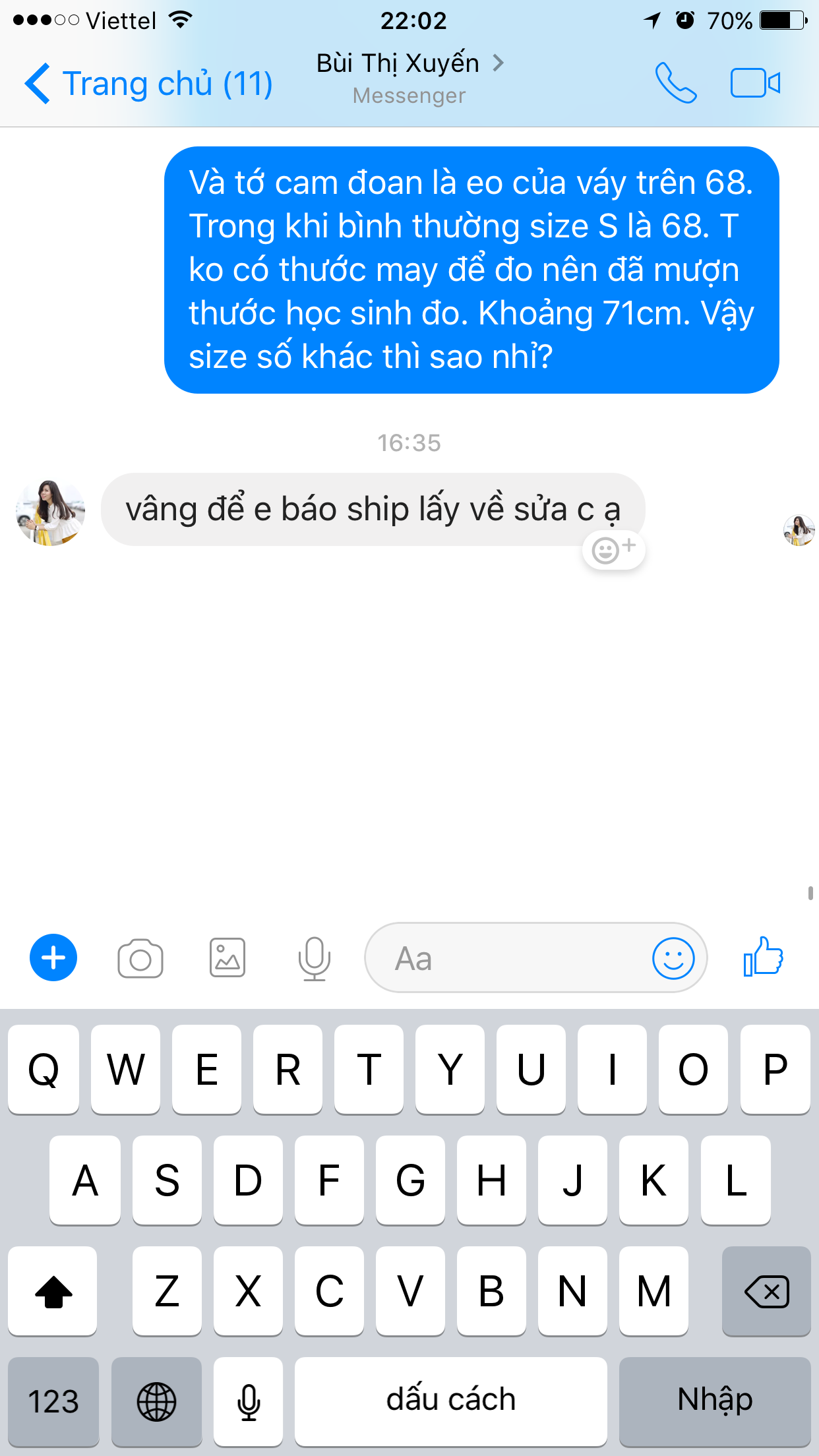Start a voice call with Bùi Thị Xuyến
Screen dimensions: 819x1456
pyautogui.click(x=675, y=83)
